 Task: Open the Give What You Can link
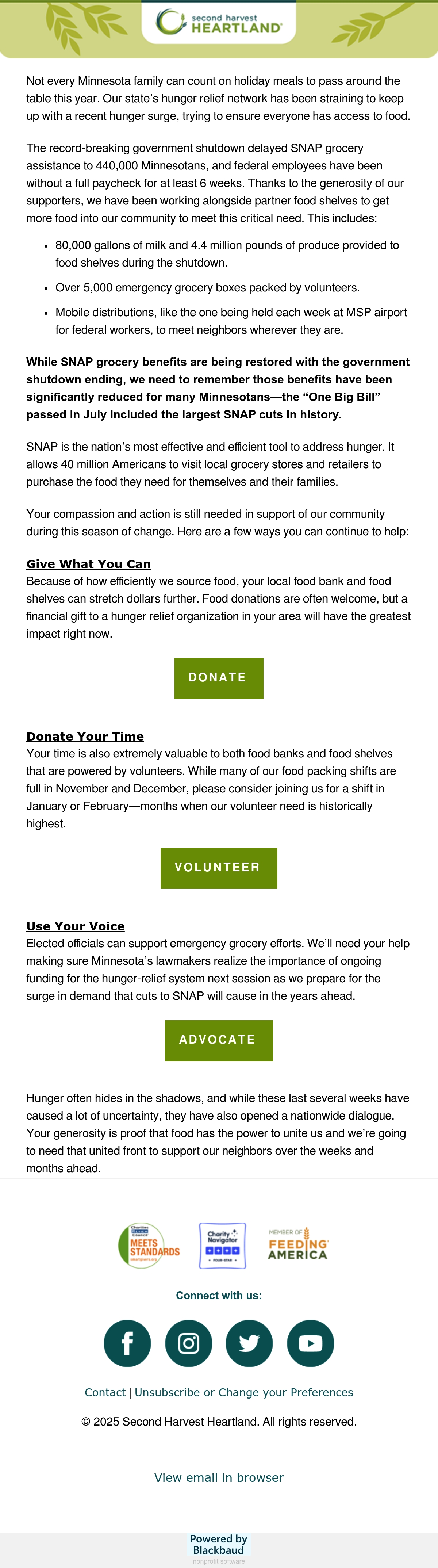pyautogui.click(x=89, y=564)
